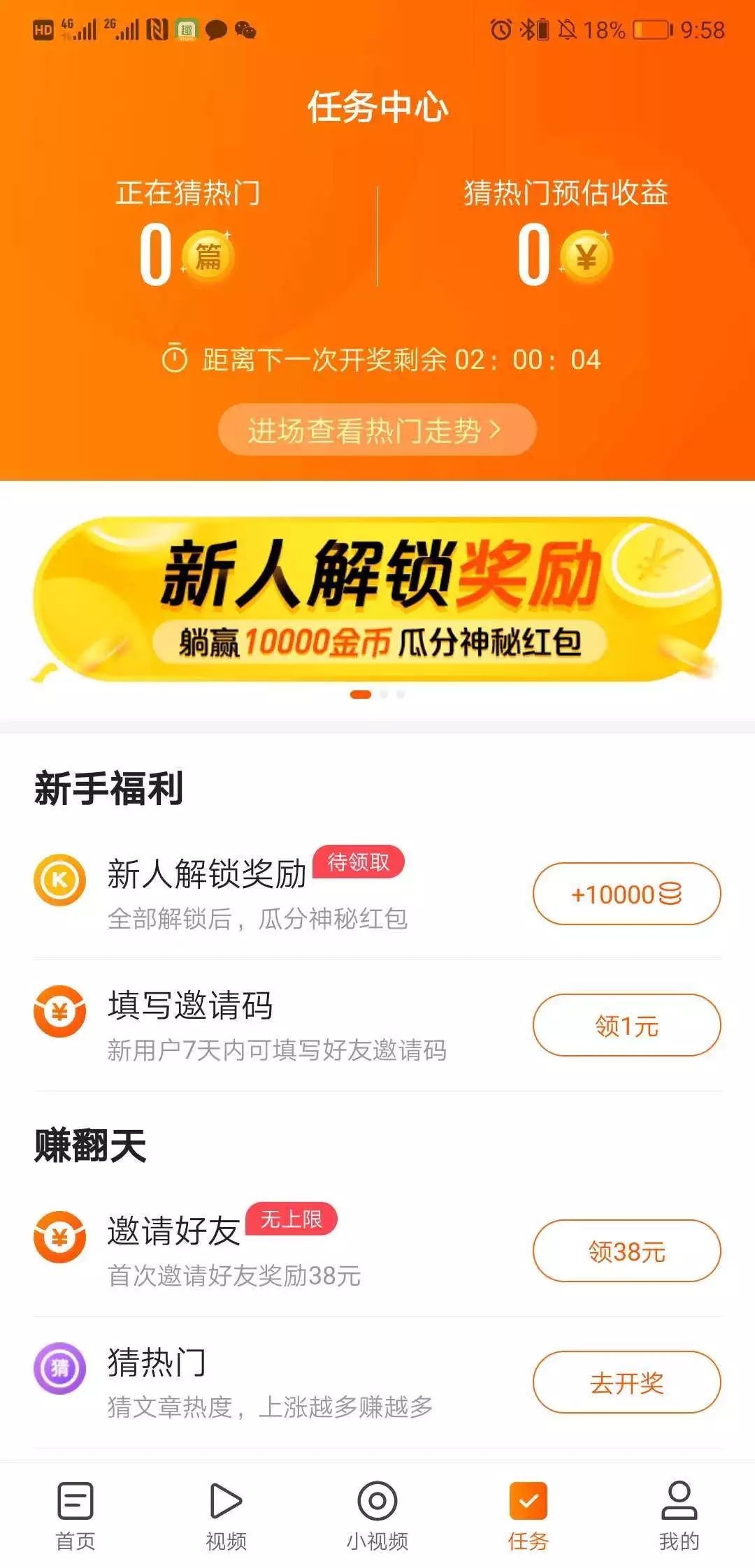
Task: Switch to the 首页 tab
Action: click(75, 1509)
